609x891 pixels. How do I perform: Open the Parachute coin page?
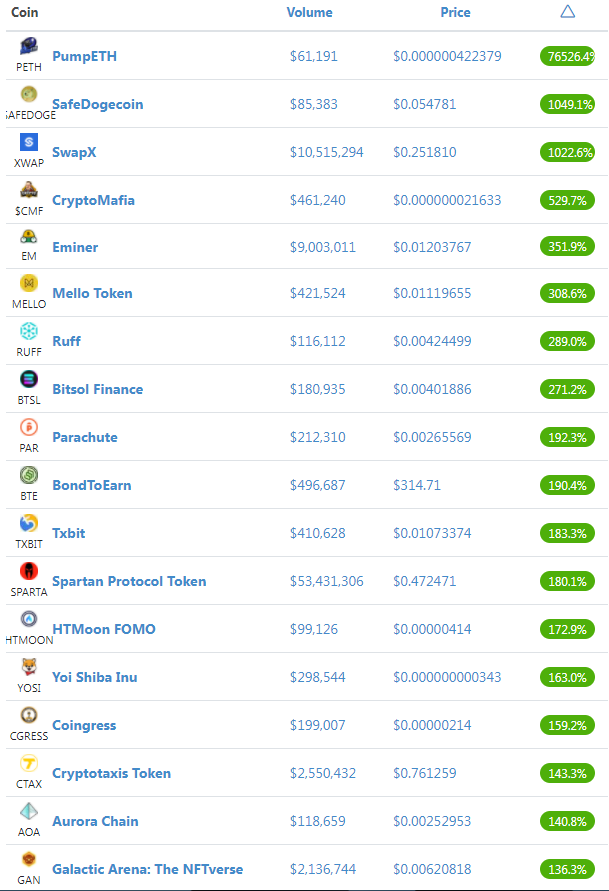click(85, 437)
